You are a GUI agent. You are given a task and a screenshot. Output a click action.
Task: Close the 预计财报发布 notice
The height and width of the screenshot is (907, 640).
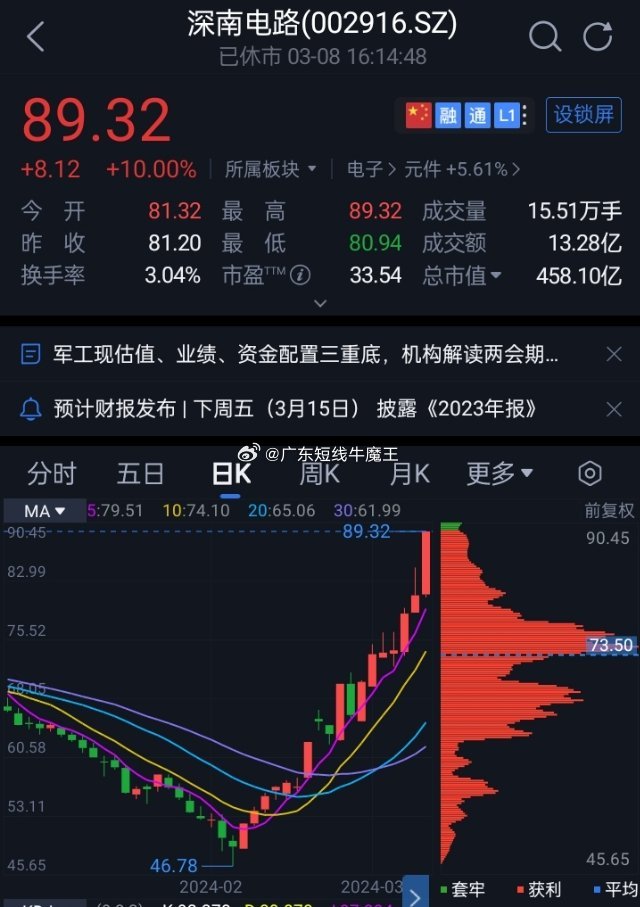(614, 408)
